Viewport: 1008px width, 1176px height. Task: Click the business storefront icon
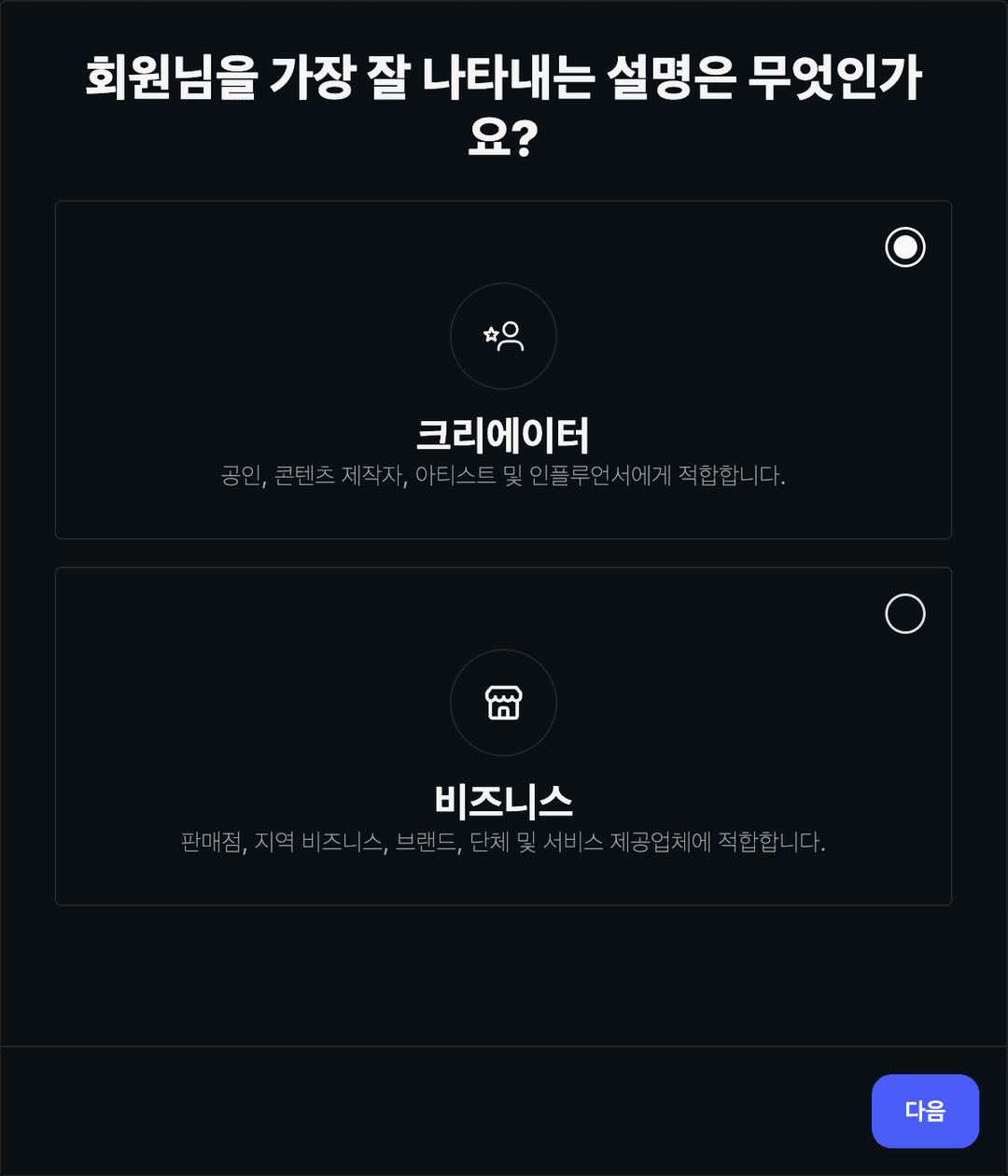(x=504, y=703)
